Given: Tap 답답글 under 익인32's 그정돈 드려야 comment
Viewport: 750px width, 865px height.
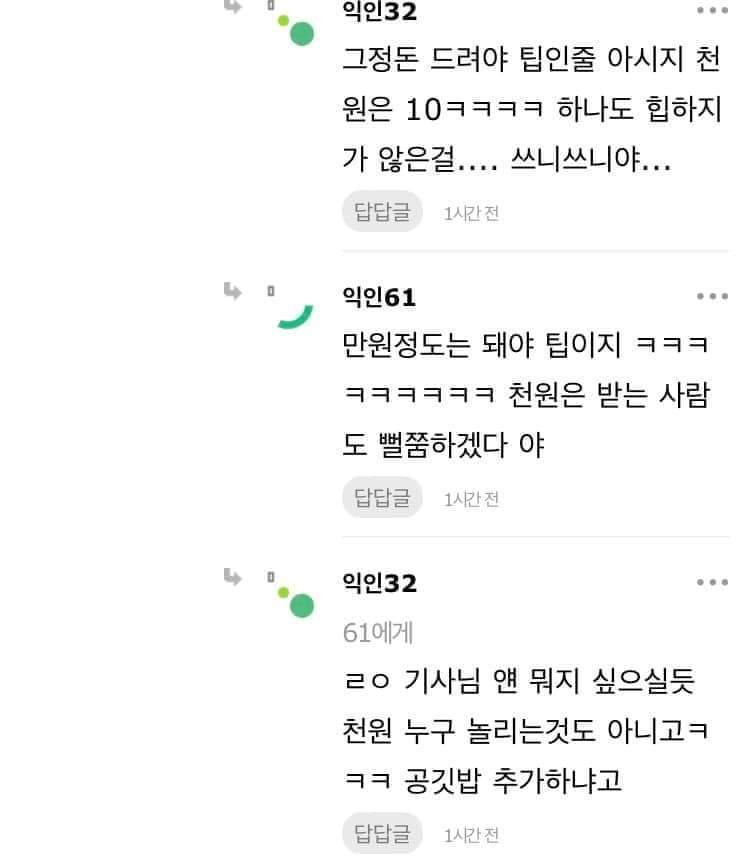Looking at the screenshot, I should pyautogui.click(x=383, y=212).
